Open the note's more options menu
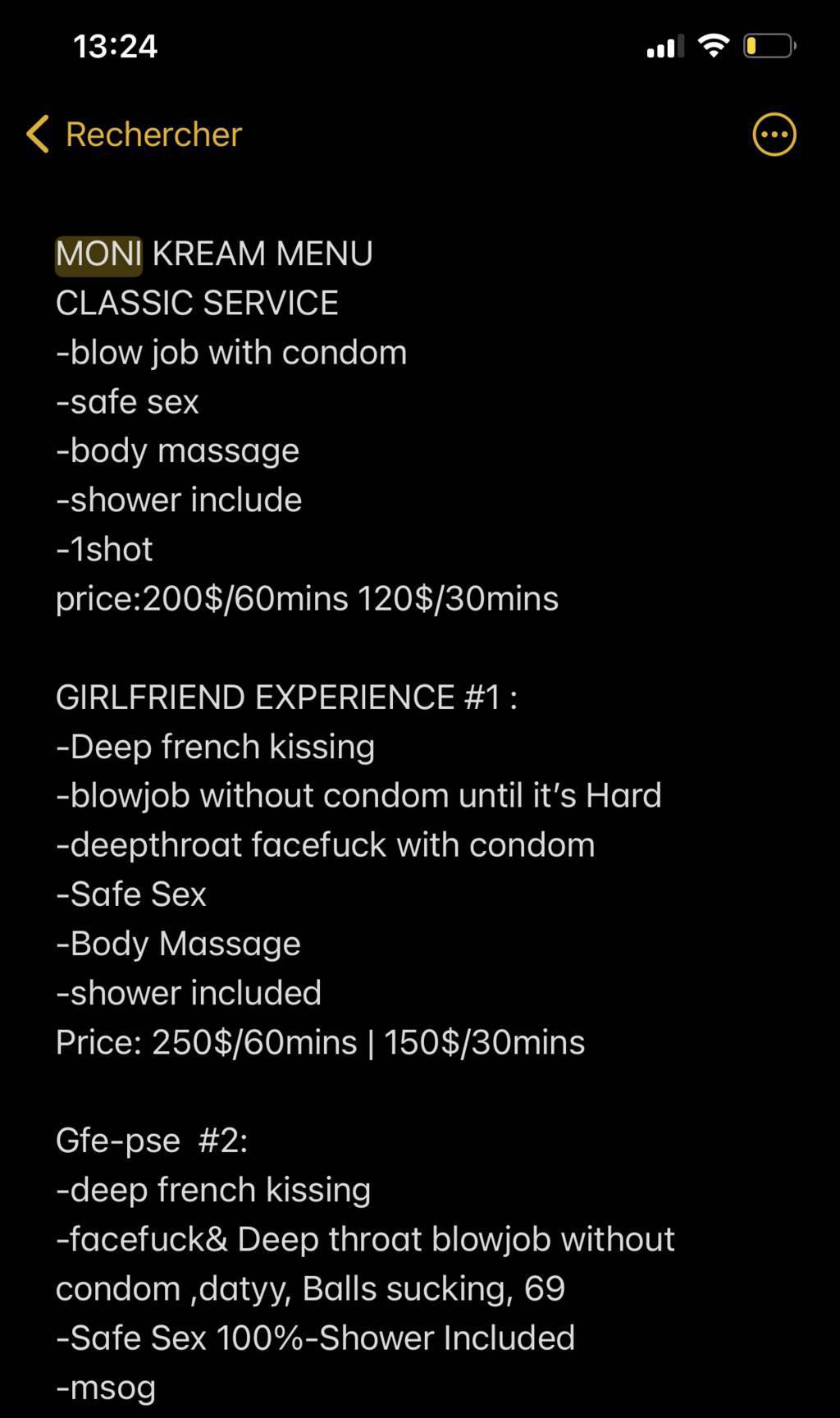The image size is (840, 1418). click(774, 135)
